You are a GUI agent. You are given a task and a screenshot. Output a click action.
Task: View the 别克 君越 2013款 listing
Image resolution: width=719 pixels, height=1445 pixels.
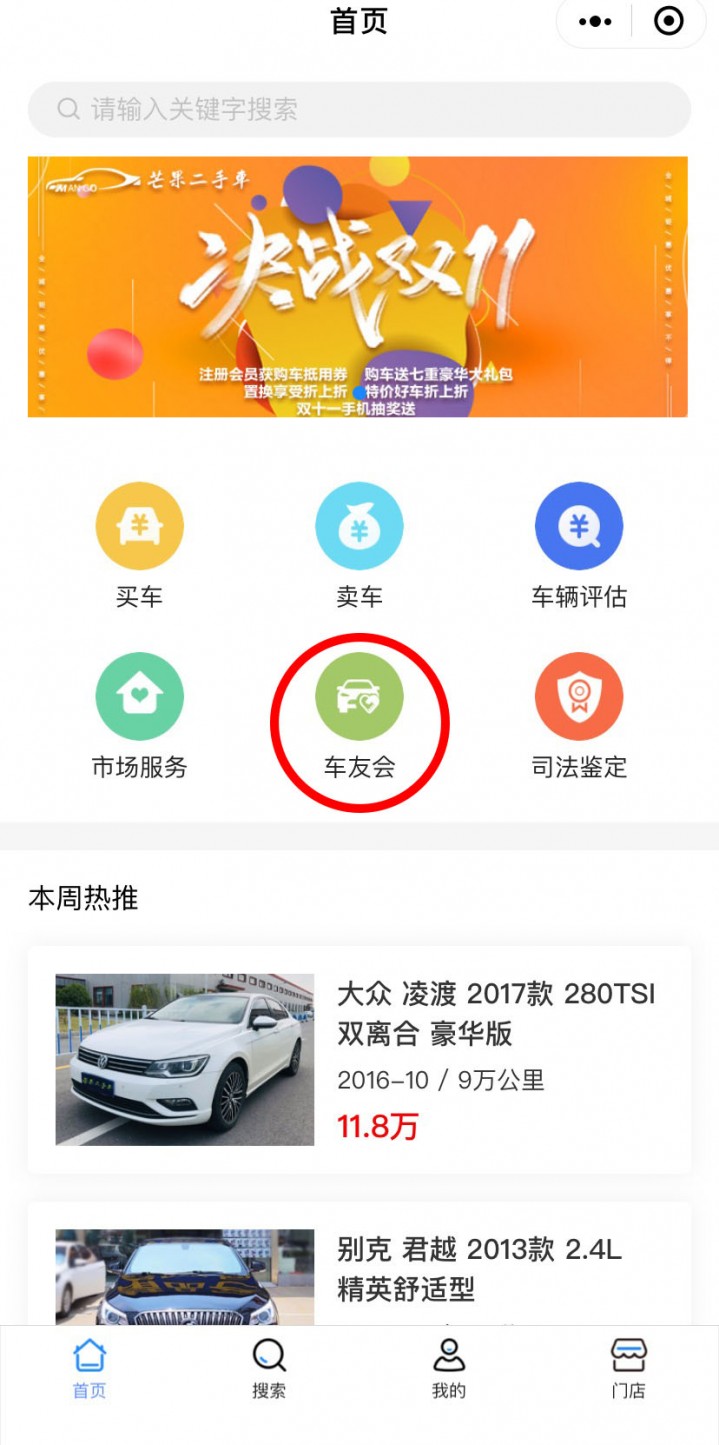pyautogui.click(x=359, y=1268)
